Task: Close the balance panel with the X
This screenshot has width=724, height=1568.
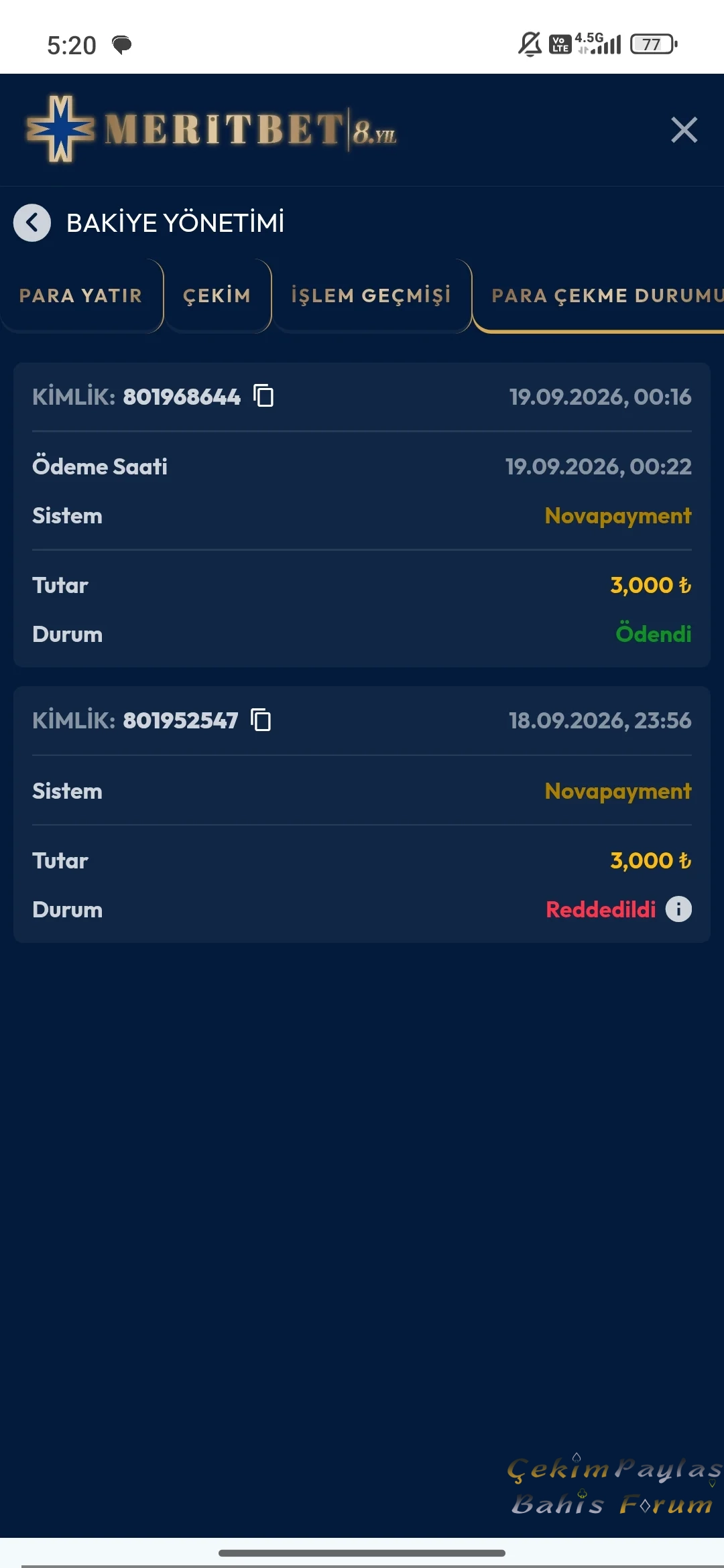Action: [x=684, y=130]
